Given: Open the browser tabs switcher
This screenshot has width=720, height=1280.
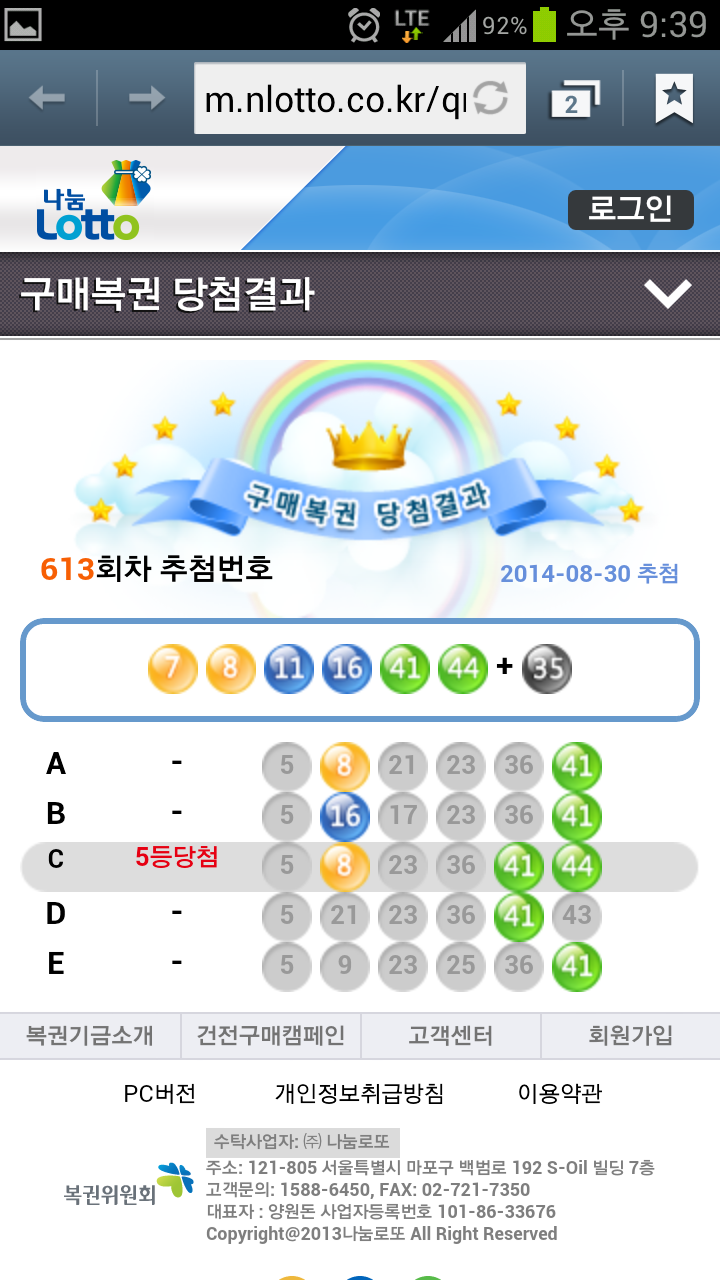Looking at the screenshot, I should click(x=574, y=99).
